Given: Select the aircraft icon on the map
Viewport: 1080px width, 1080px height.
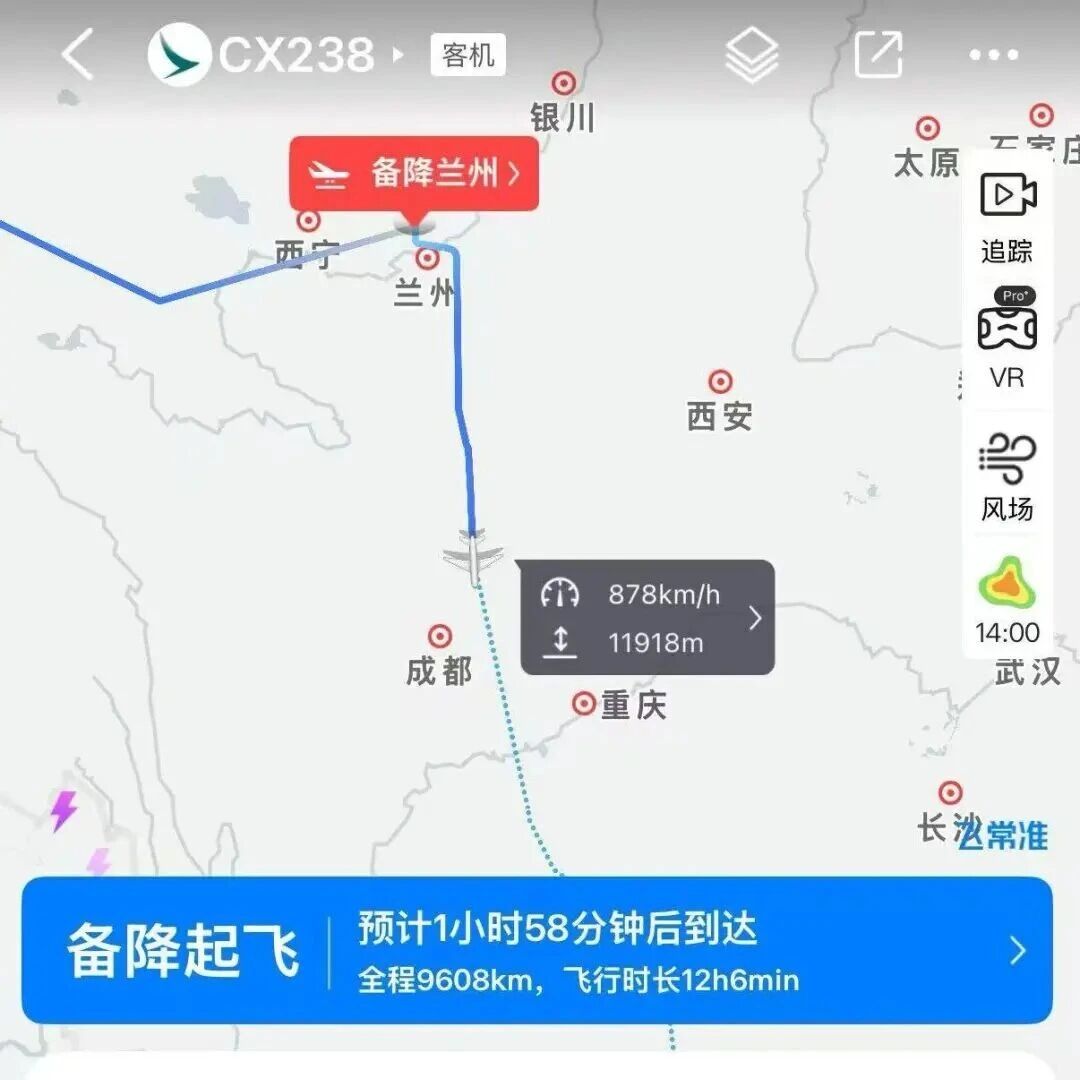Looking at the screenshot, I should point(472,558).
